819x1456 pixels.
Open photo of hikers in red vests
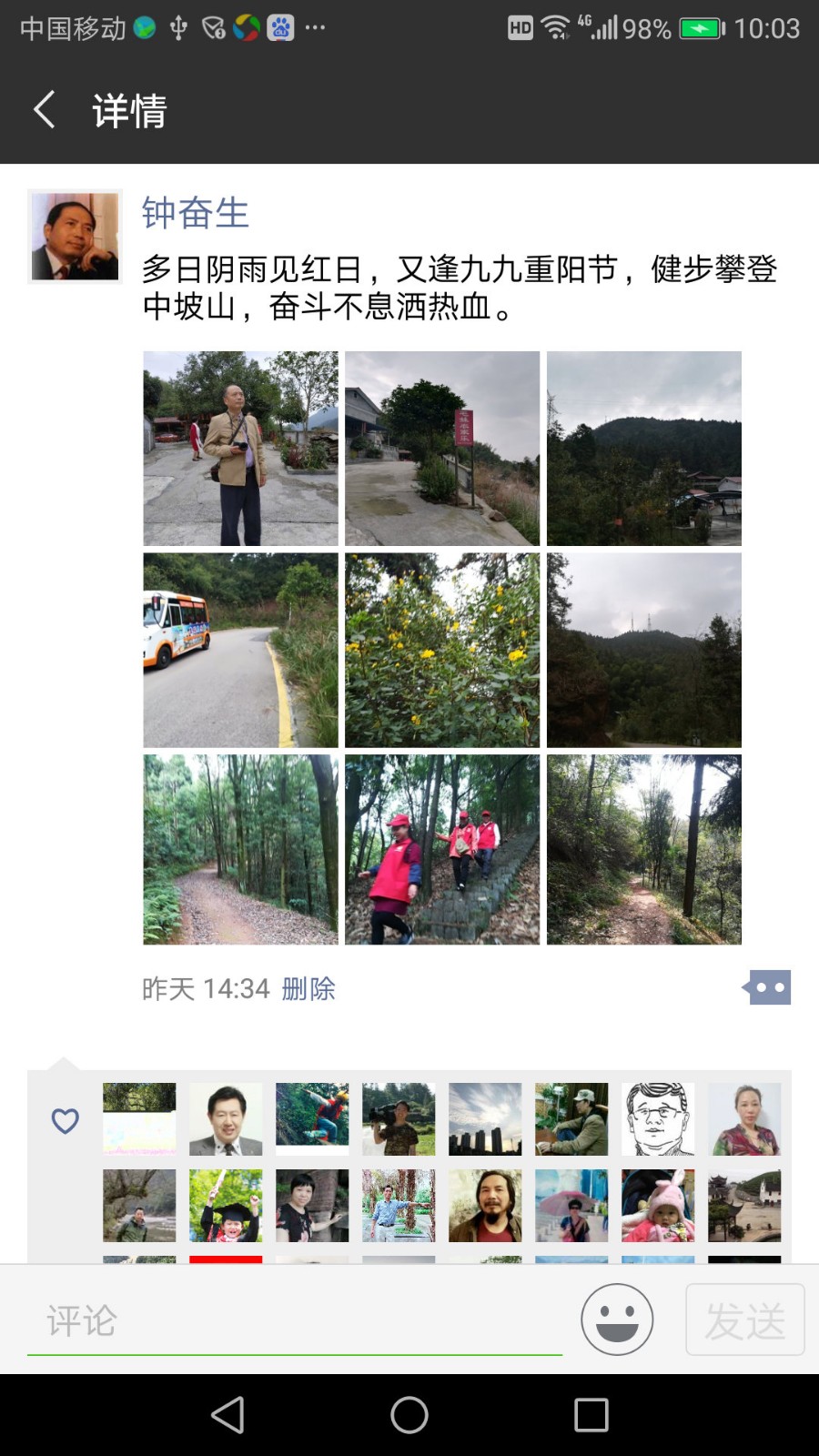[x=442, y=850]
